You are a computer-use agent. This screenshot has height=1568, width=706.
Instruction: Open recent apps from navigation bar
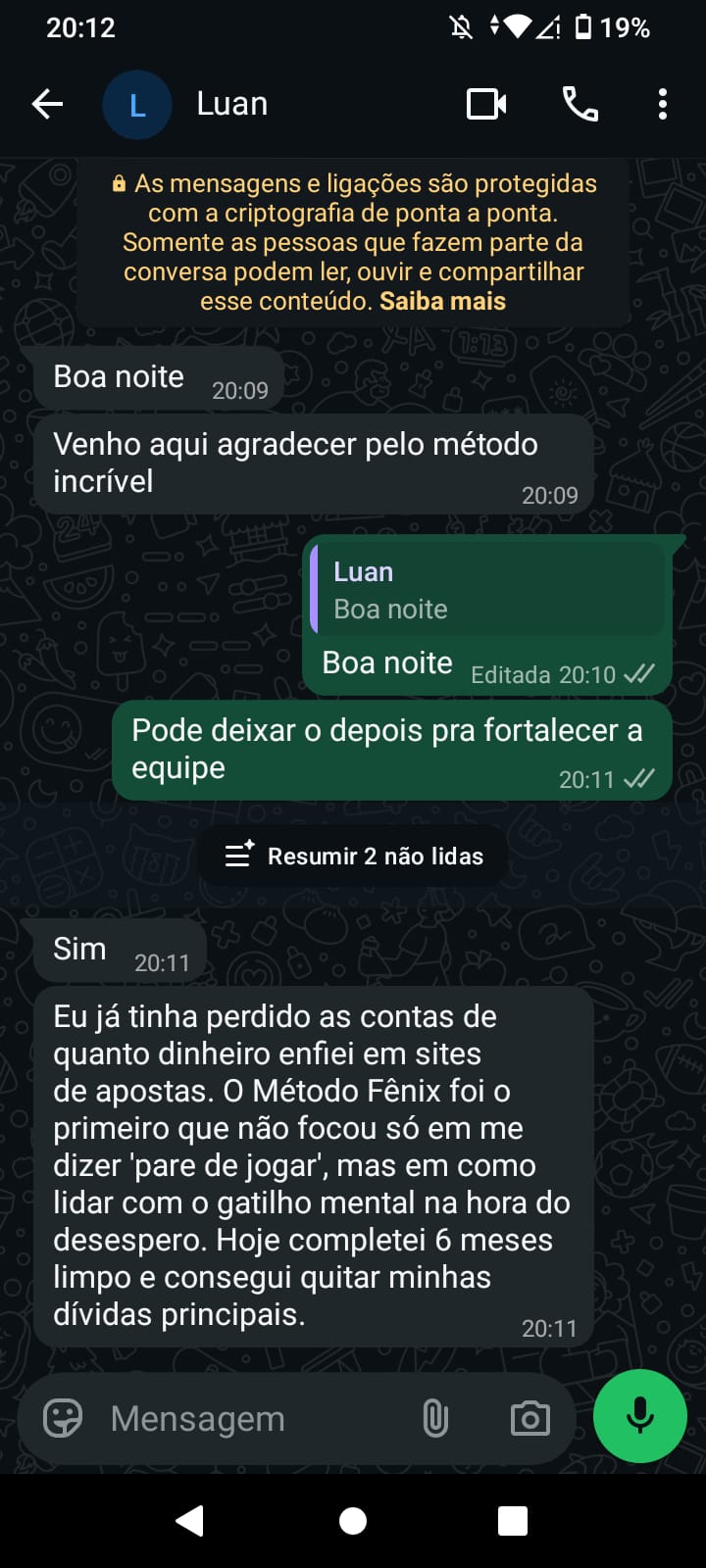coord(513,1520)
